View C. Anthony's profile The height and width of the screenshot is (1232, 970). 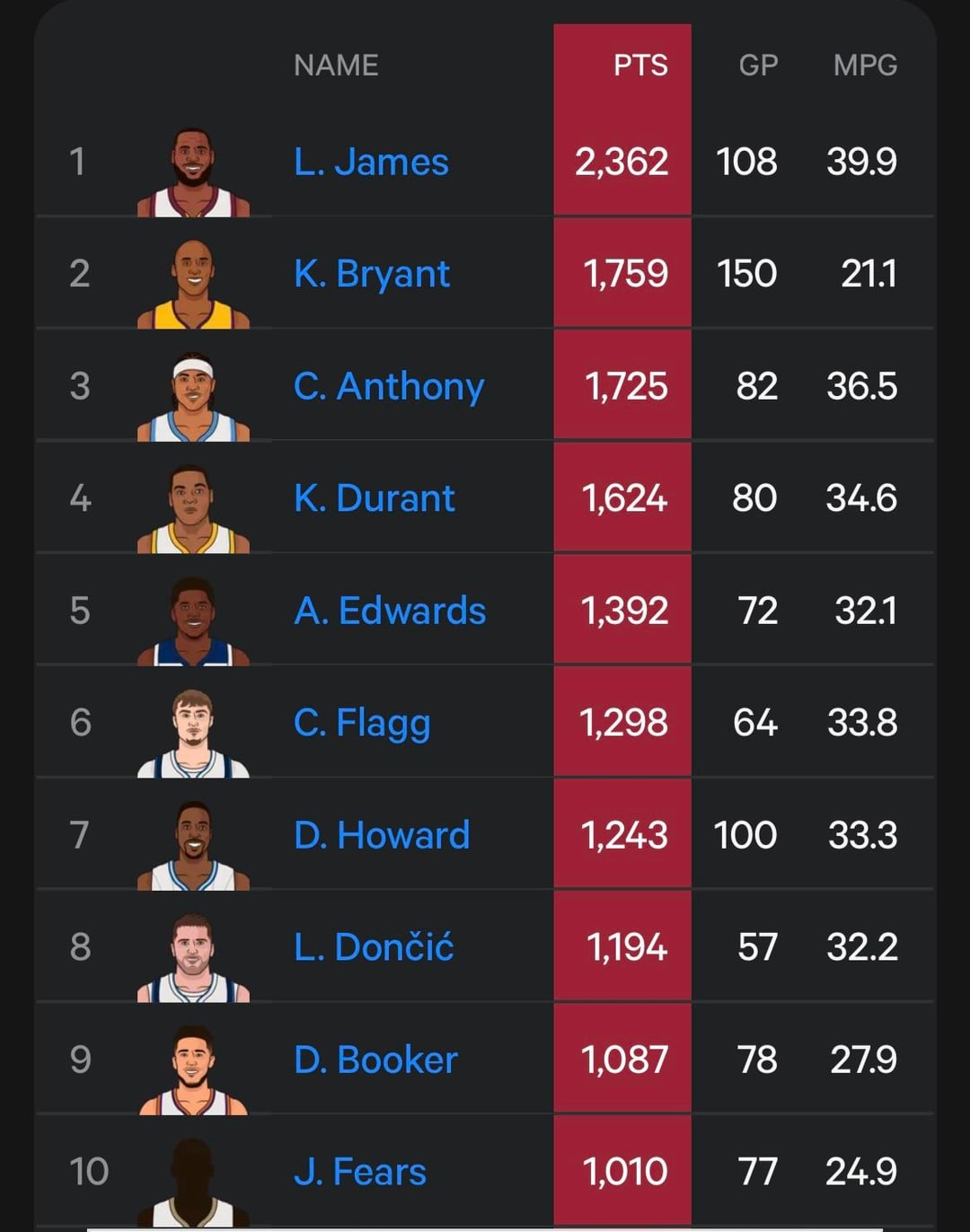pyautogui.click(x=388, y=387)
